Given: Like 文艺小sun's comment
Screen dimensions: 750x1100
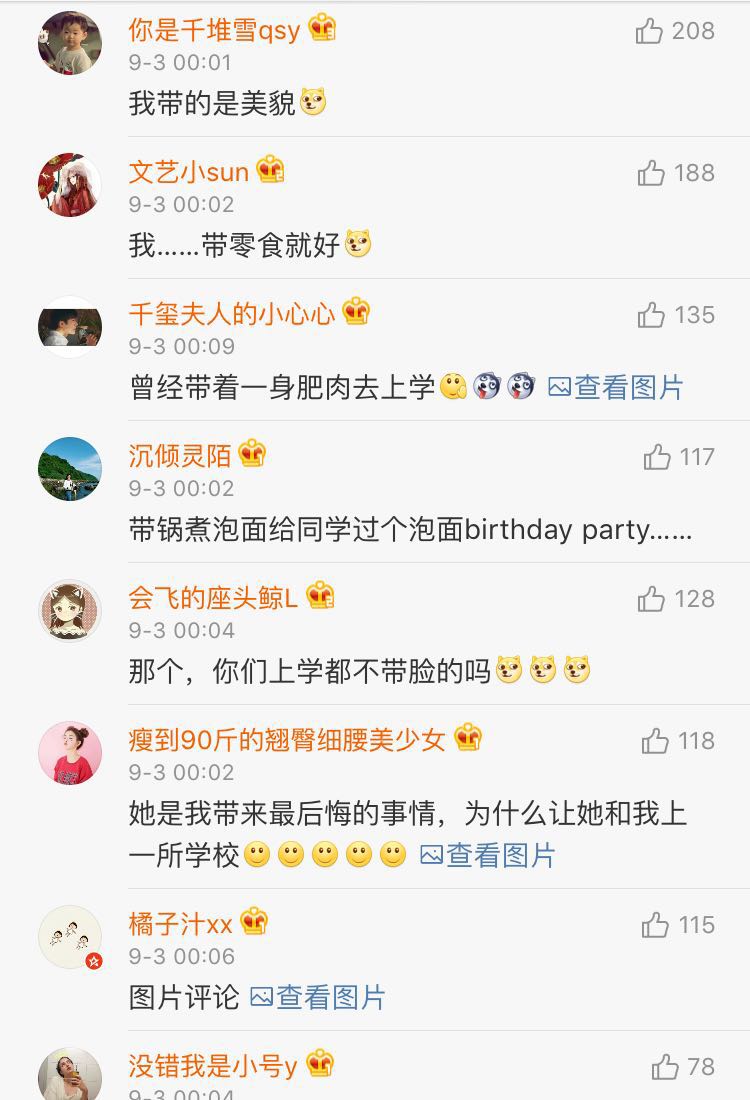Looking at the screenshot, I should pos(651,173).
